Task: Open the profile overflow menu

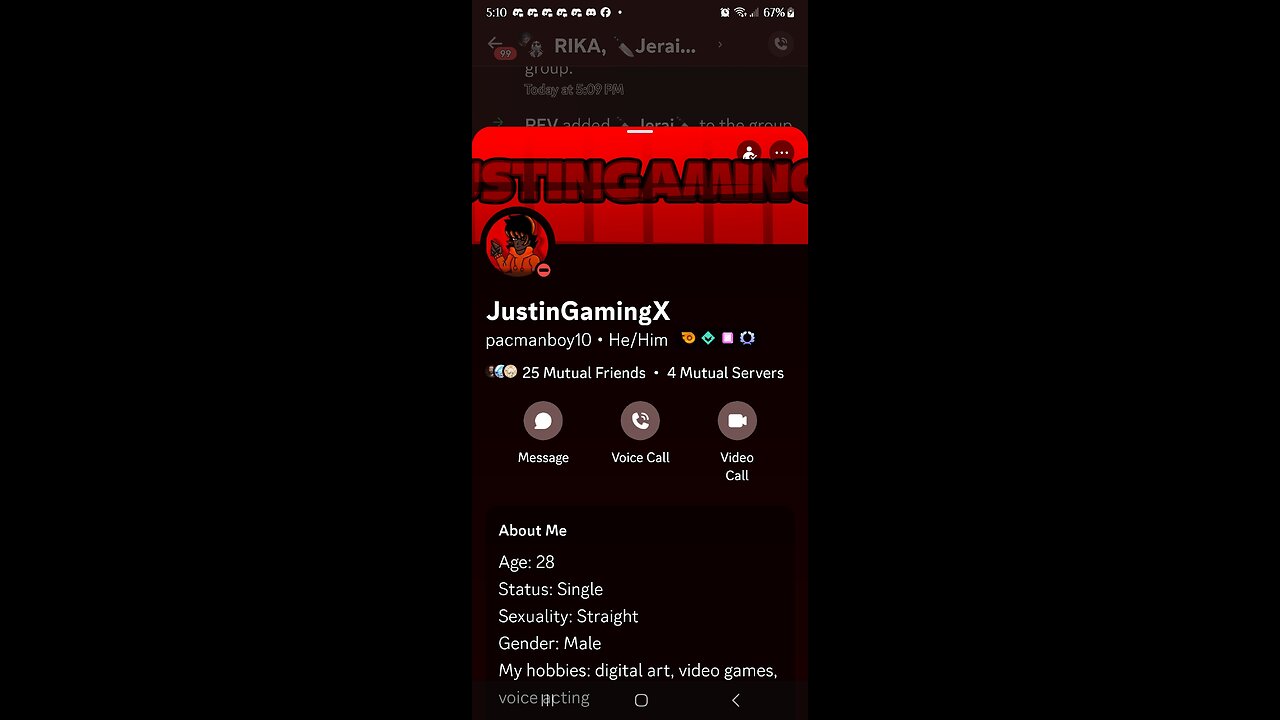Action: coord(781,153)
